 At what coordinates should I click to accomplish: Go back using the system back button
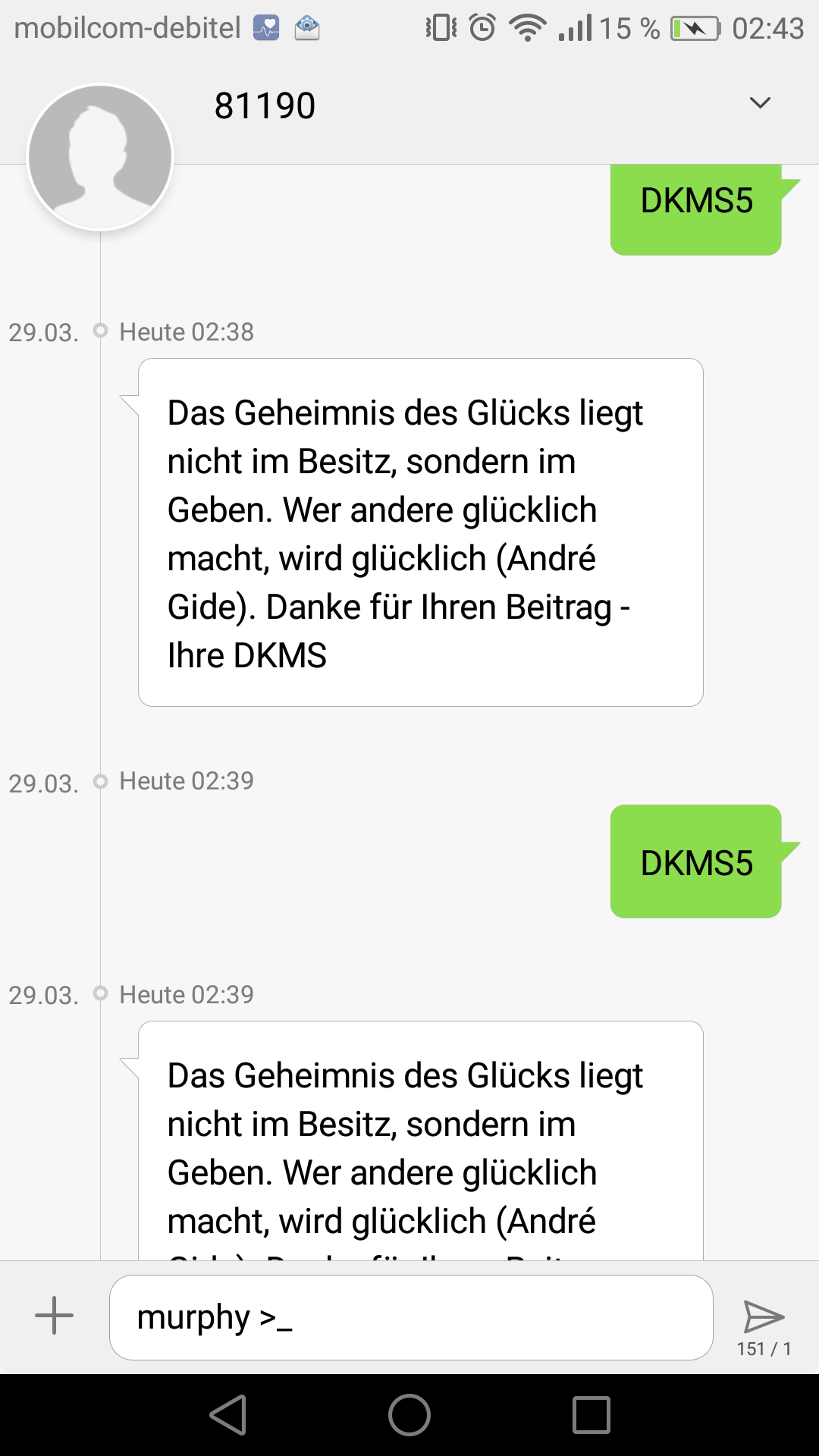pos(227,1415)
